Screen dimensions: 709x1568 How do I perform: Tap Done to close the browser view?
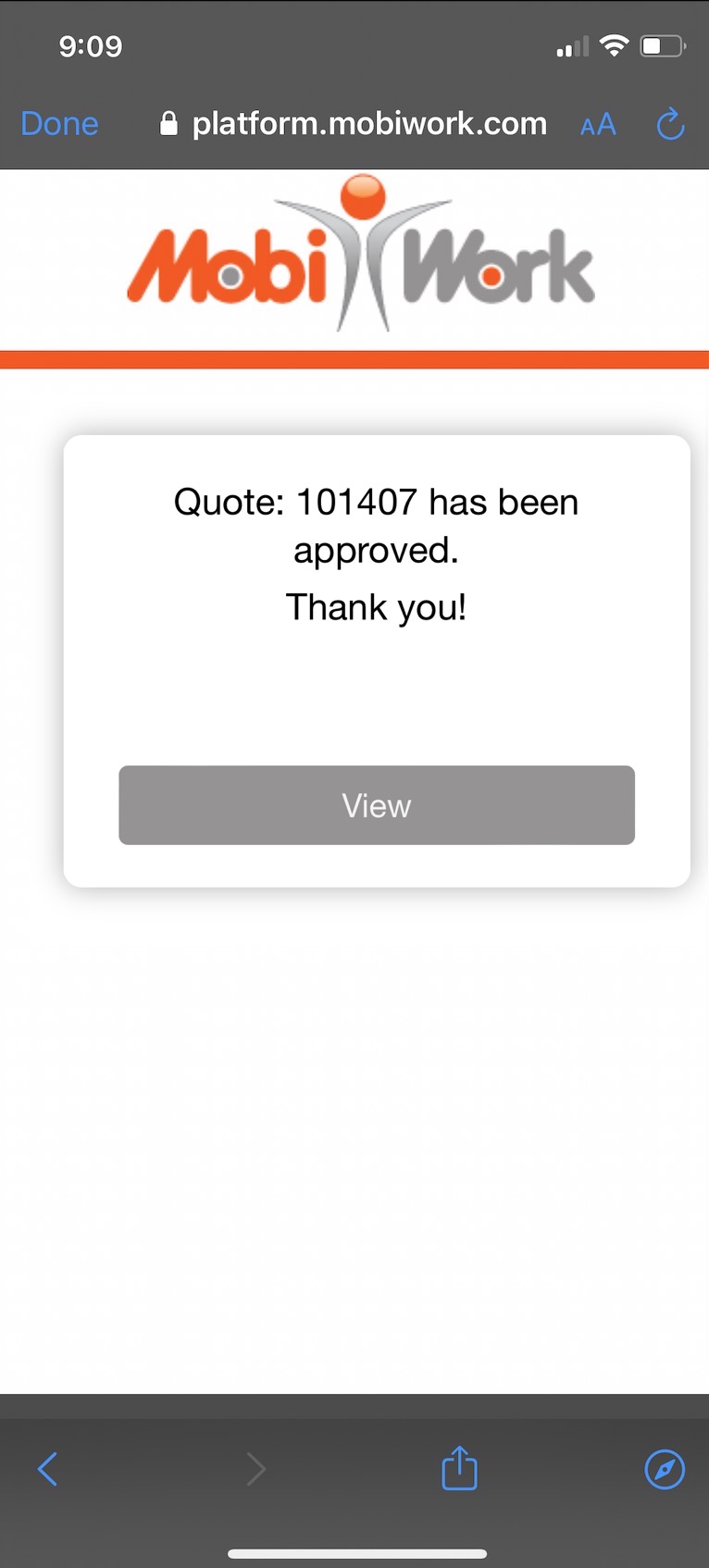coord(59,124)
